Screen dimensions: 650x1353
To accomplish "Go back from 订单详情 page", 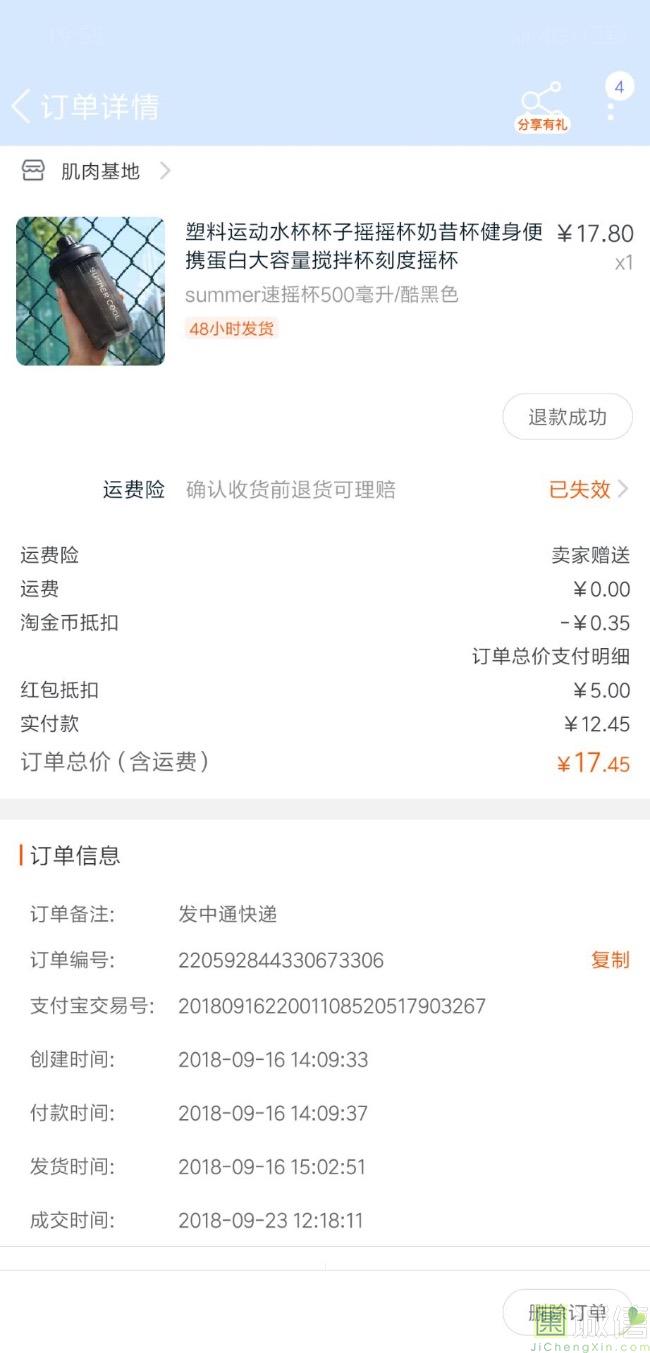I will (22, 106).
